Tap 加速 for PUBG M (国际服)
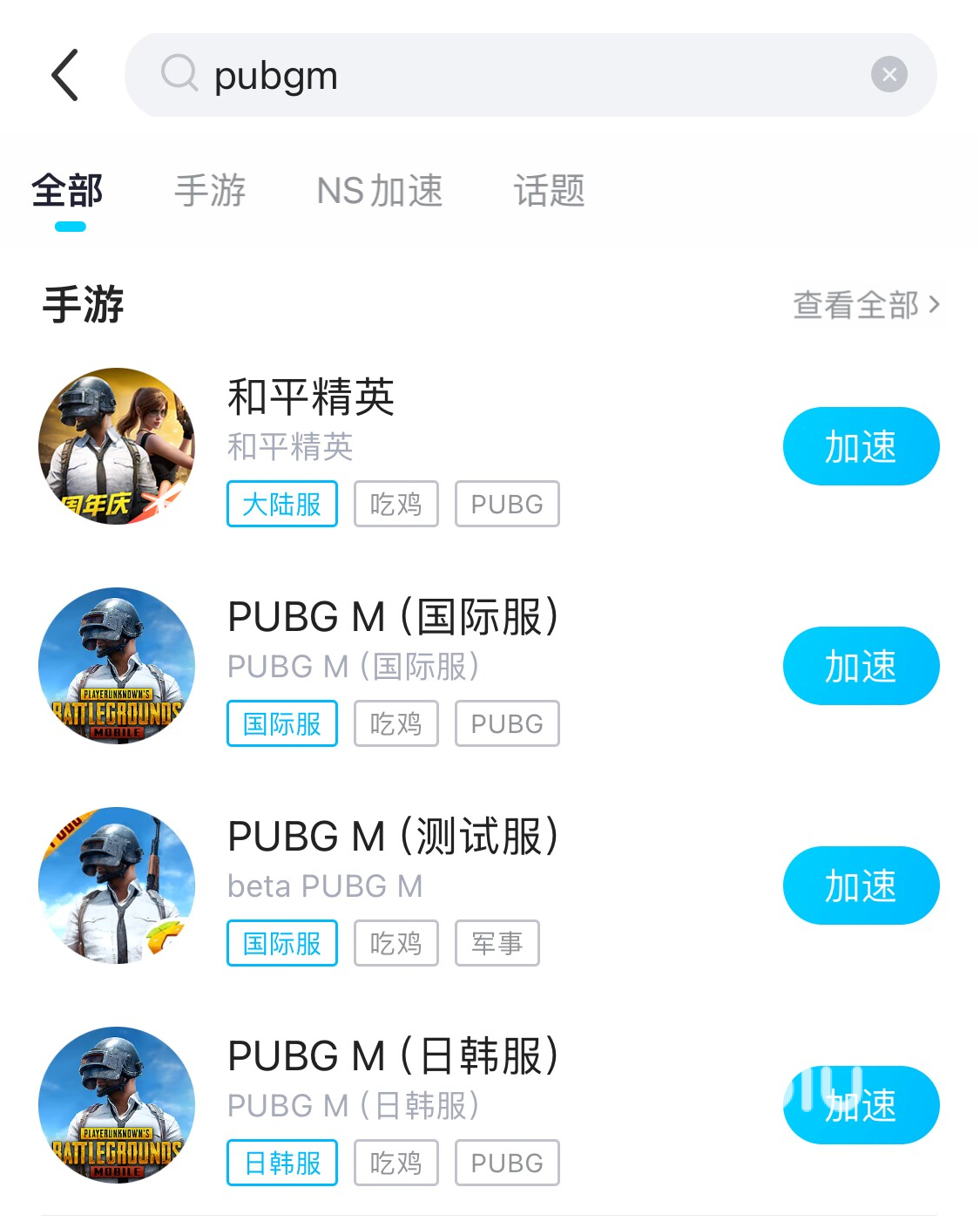980x1228 pixels. coord(861,666)
